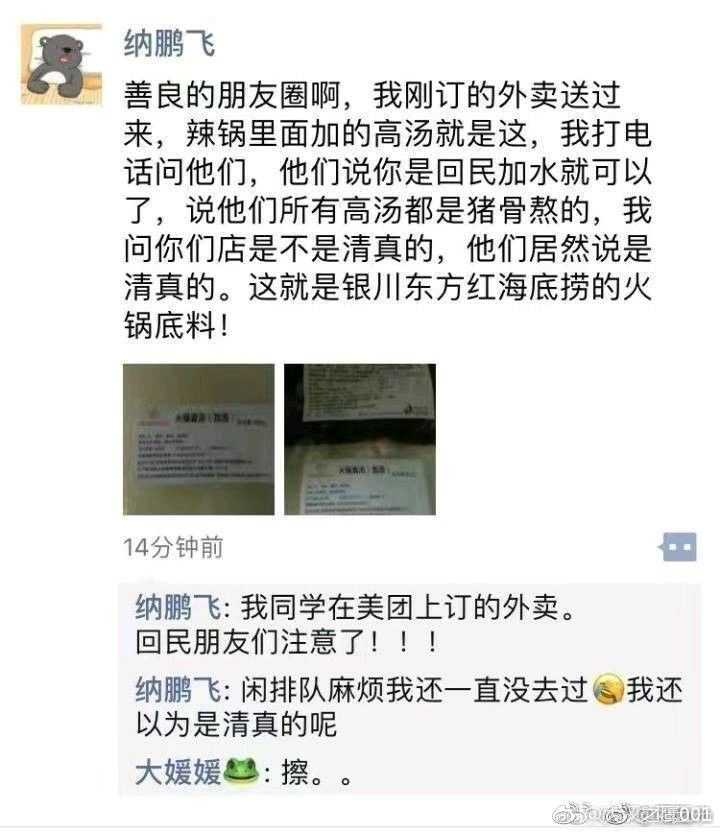Viewport: 720px width, 833px height.
Task: Open the like and comment menu button
Action: pos(678,546)
